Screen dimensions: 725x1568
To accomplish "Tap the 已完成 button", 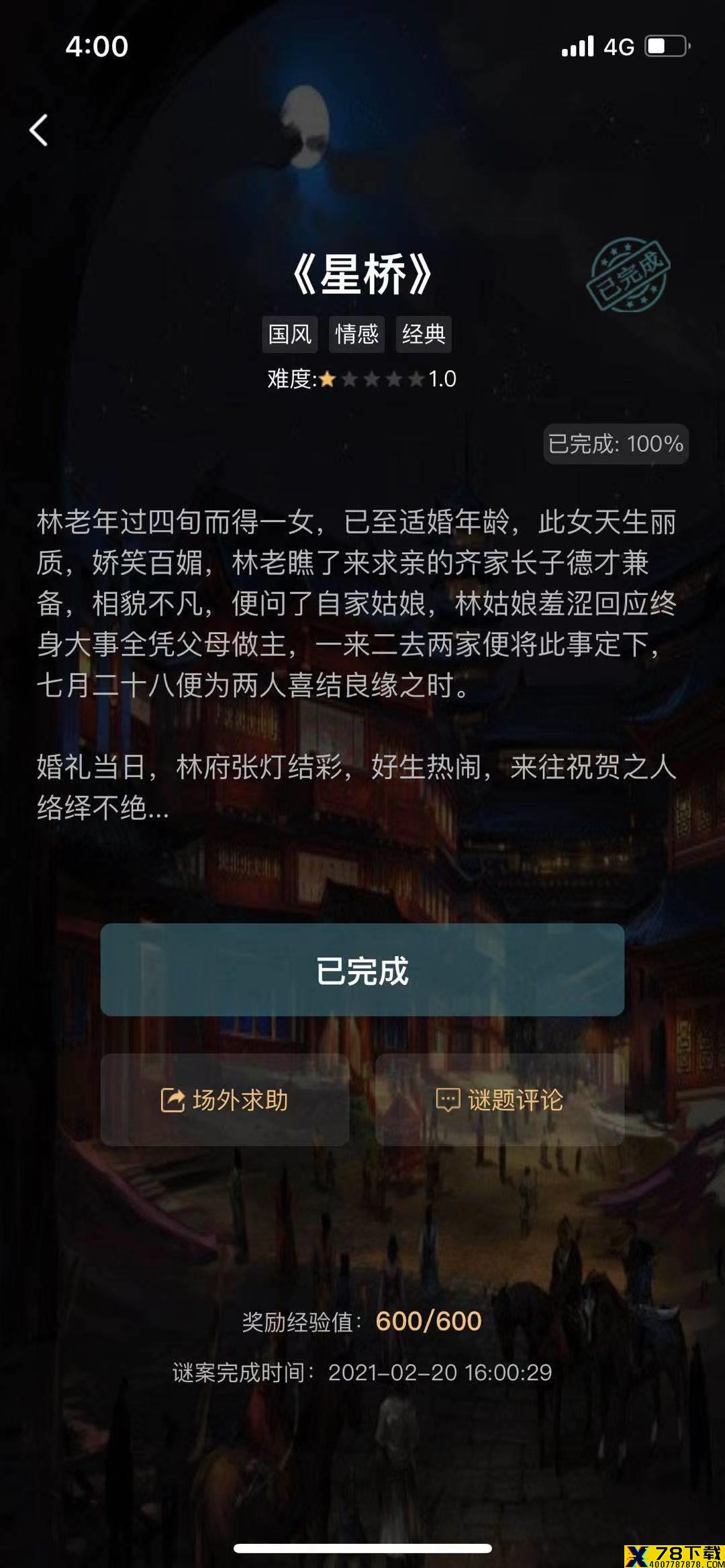I will click(362, 970).
